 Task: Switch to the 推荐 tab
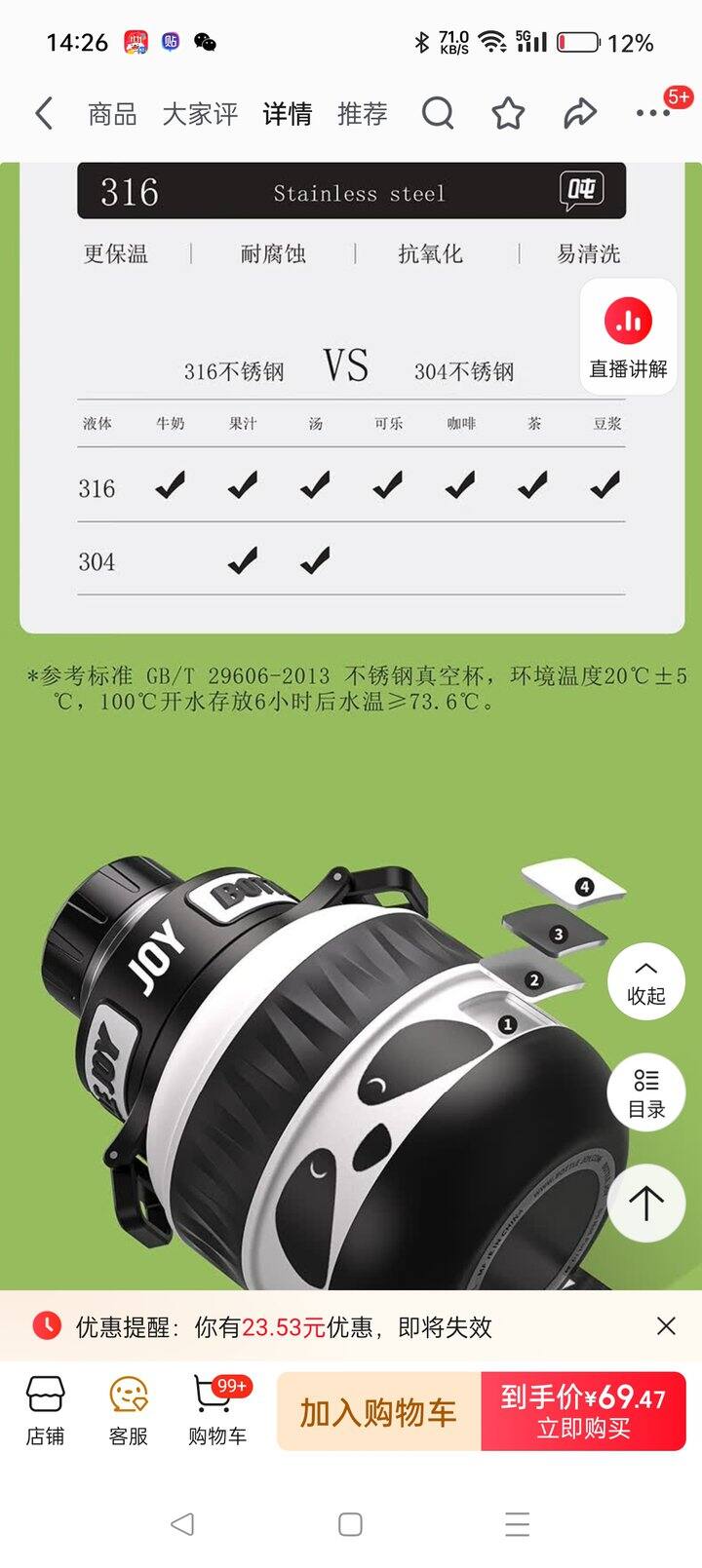click(362, 114)
